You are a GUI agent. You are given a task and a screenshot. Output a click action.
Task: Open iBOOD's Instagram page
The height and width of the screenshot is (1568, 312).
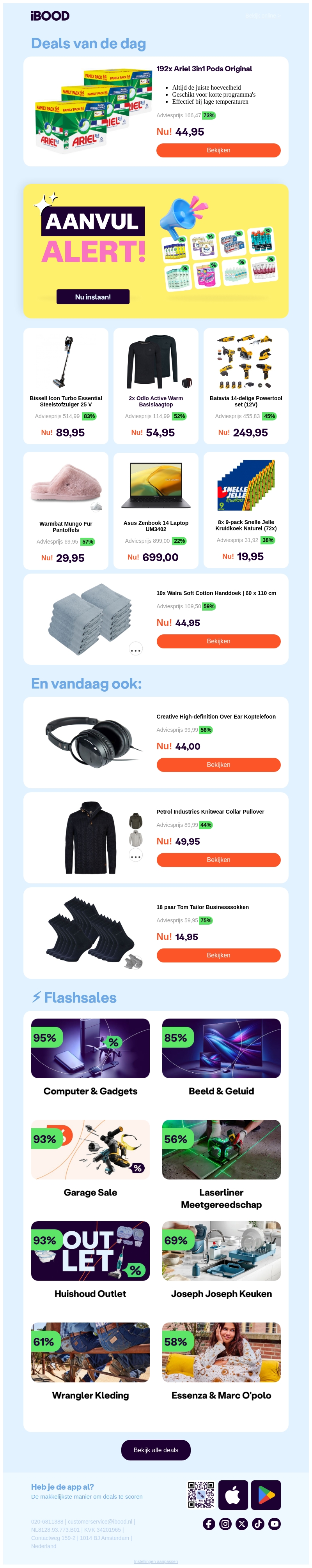(225, 1524)
